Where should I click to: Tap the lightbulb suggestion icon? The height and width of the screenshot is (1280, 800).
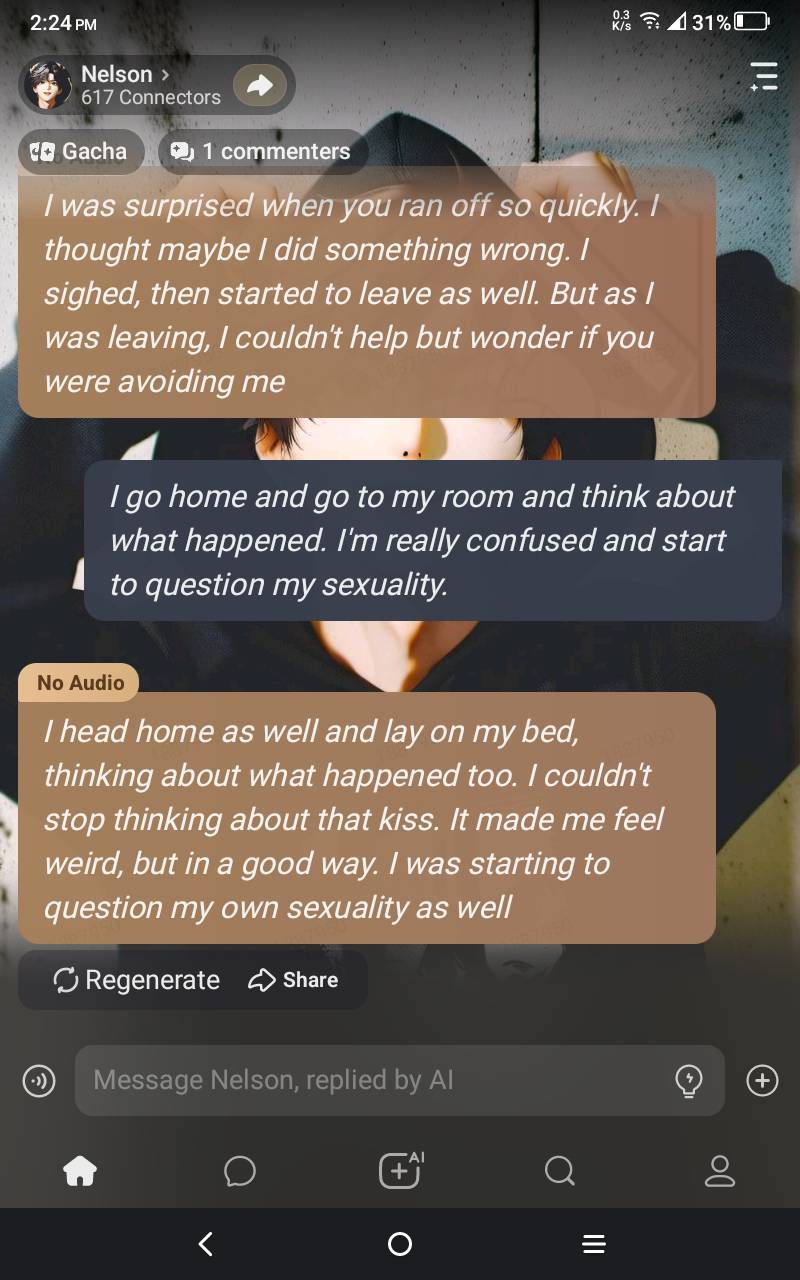click(689, 1080)
